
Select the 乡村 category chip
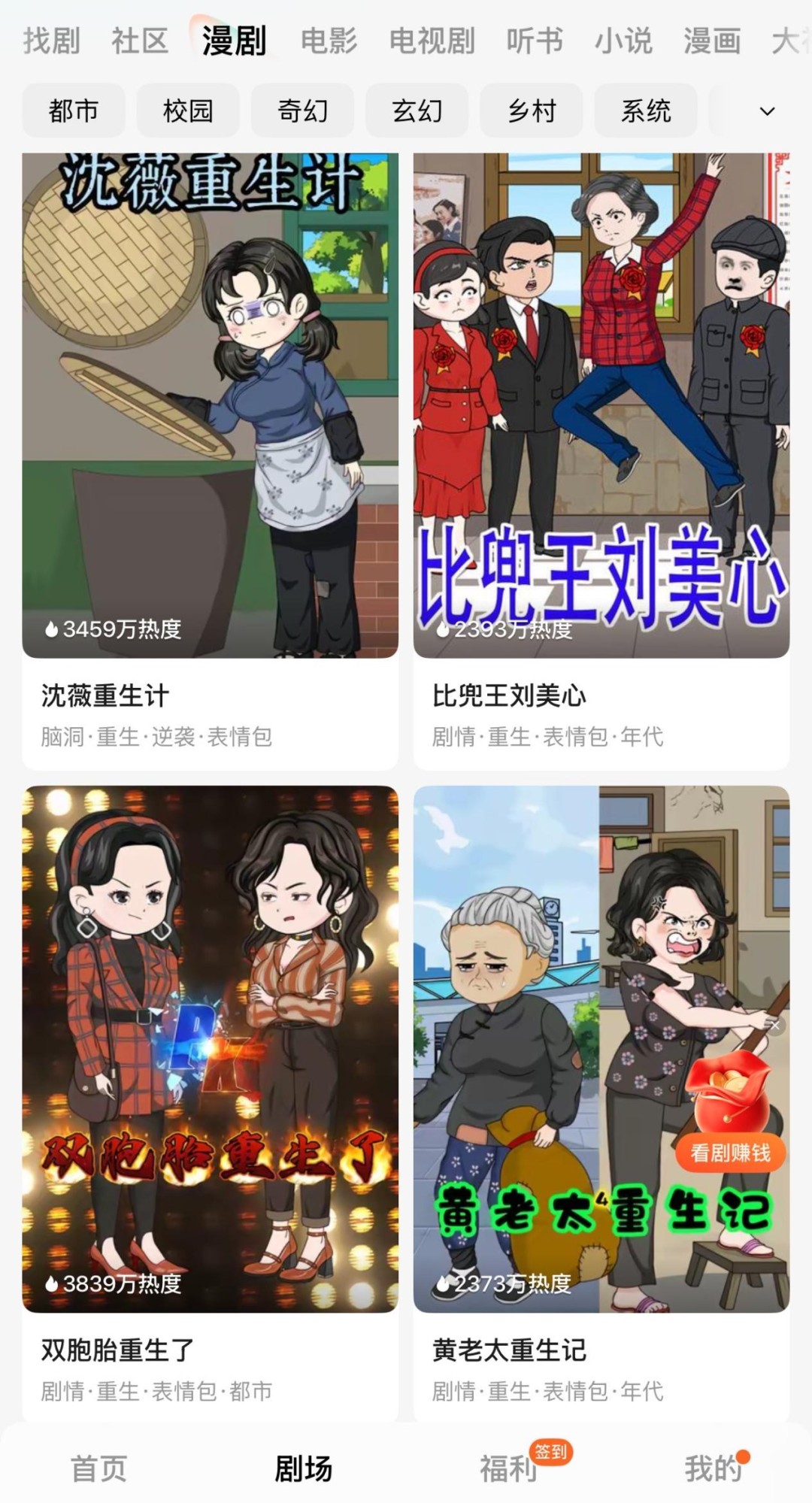tap(531, 110)
